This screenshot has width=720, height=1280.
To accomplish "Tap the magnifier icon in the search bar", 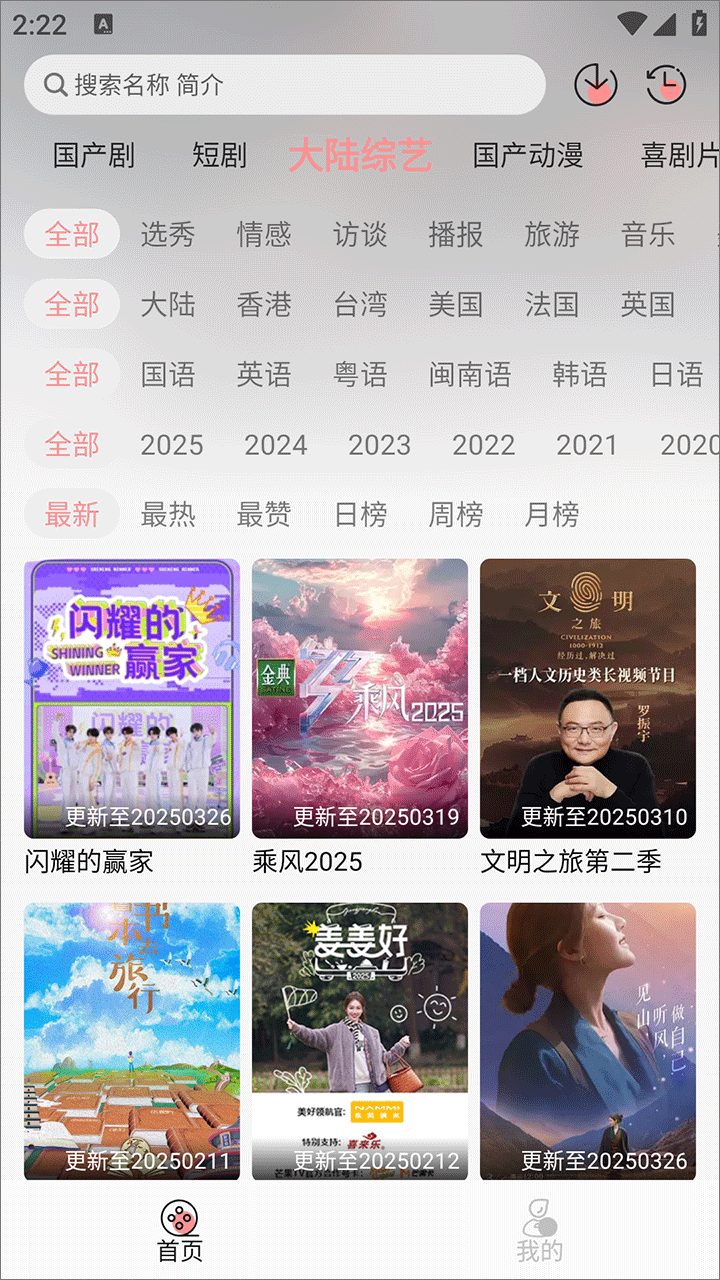I will coord(54,86).
